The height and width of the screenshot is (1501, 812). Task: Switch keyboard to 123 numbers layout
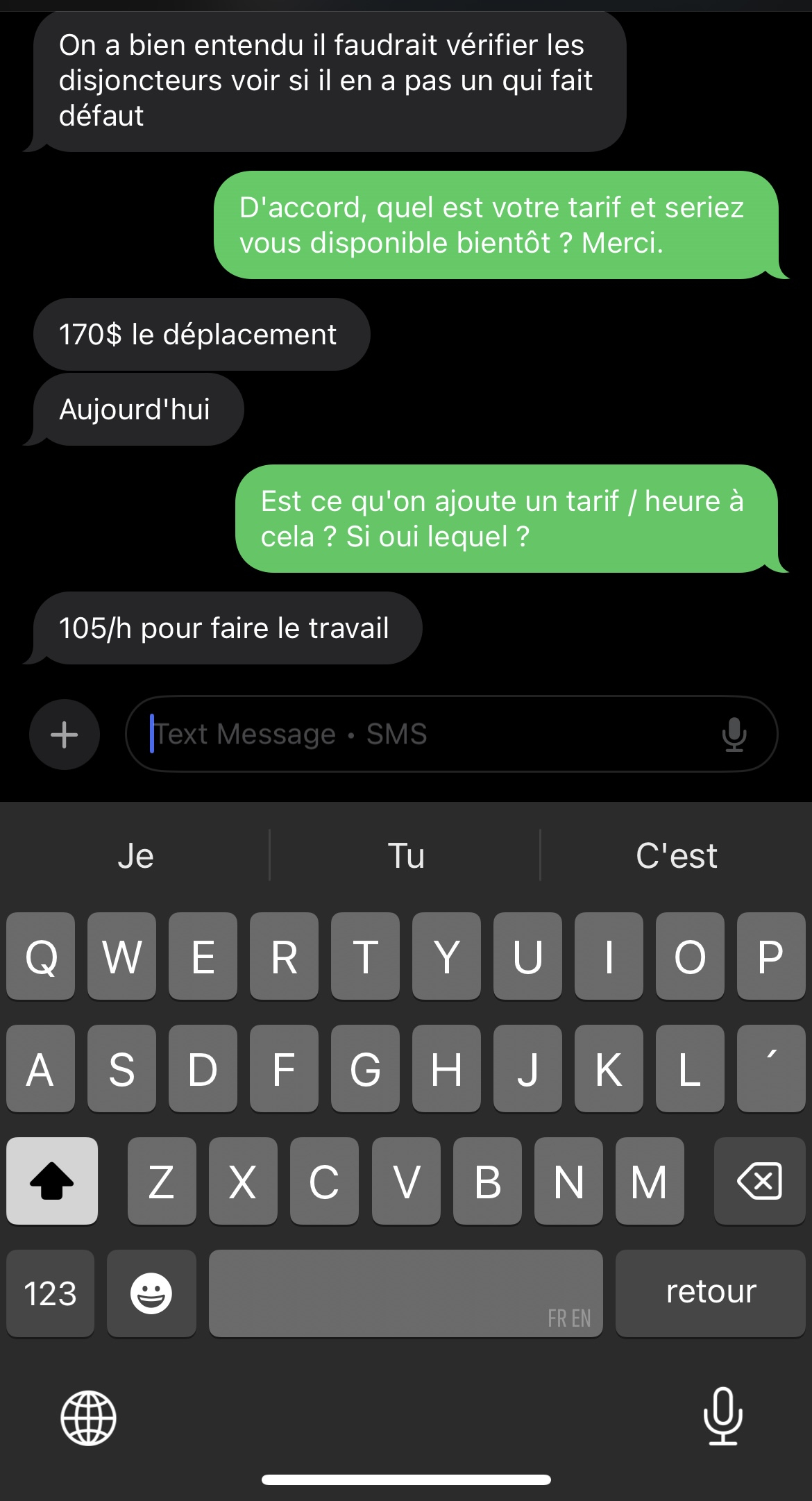click(x=50, y=1293)
